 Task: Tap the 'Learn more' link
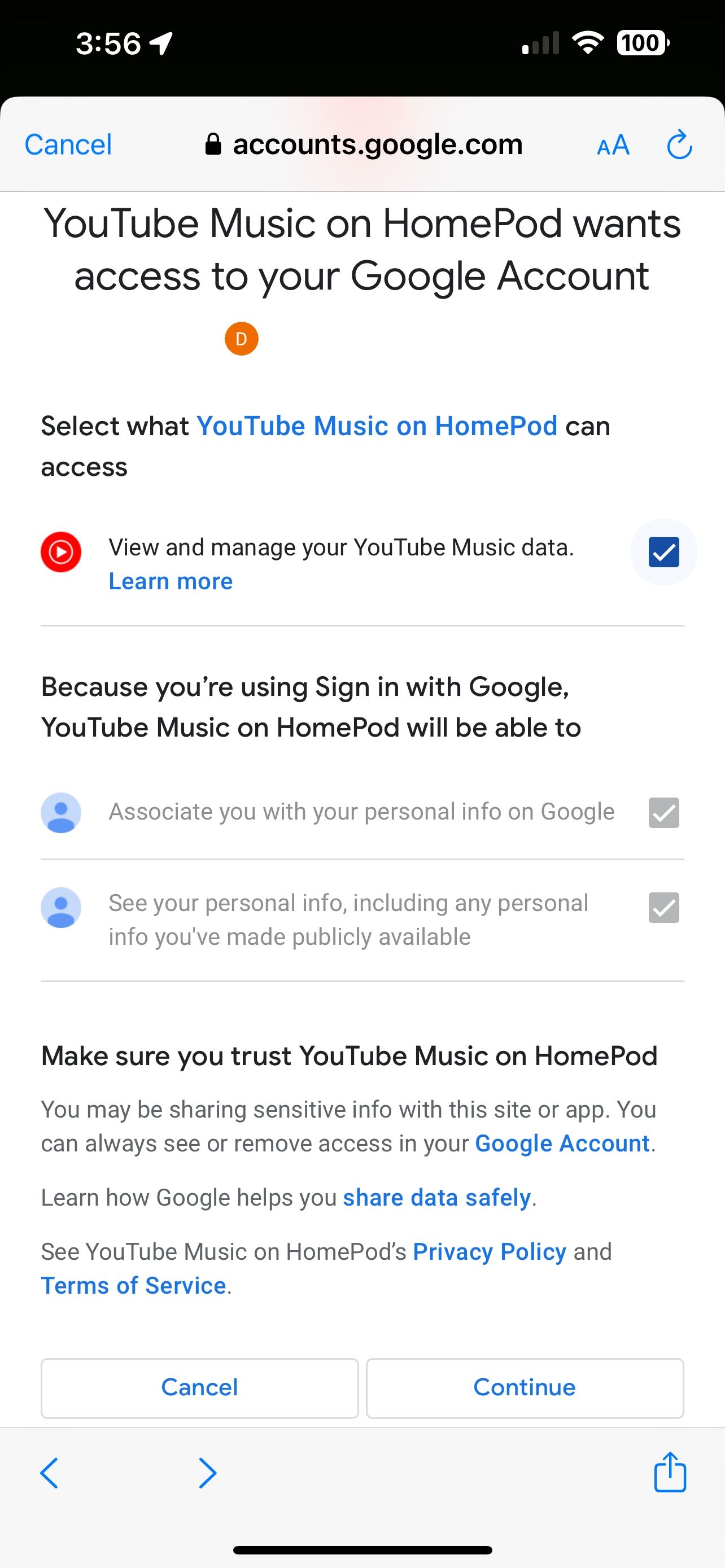pos(171,581)
